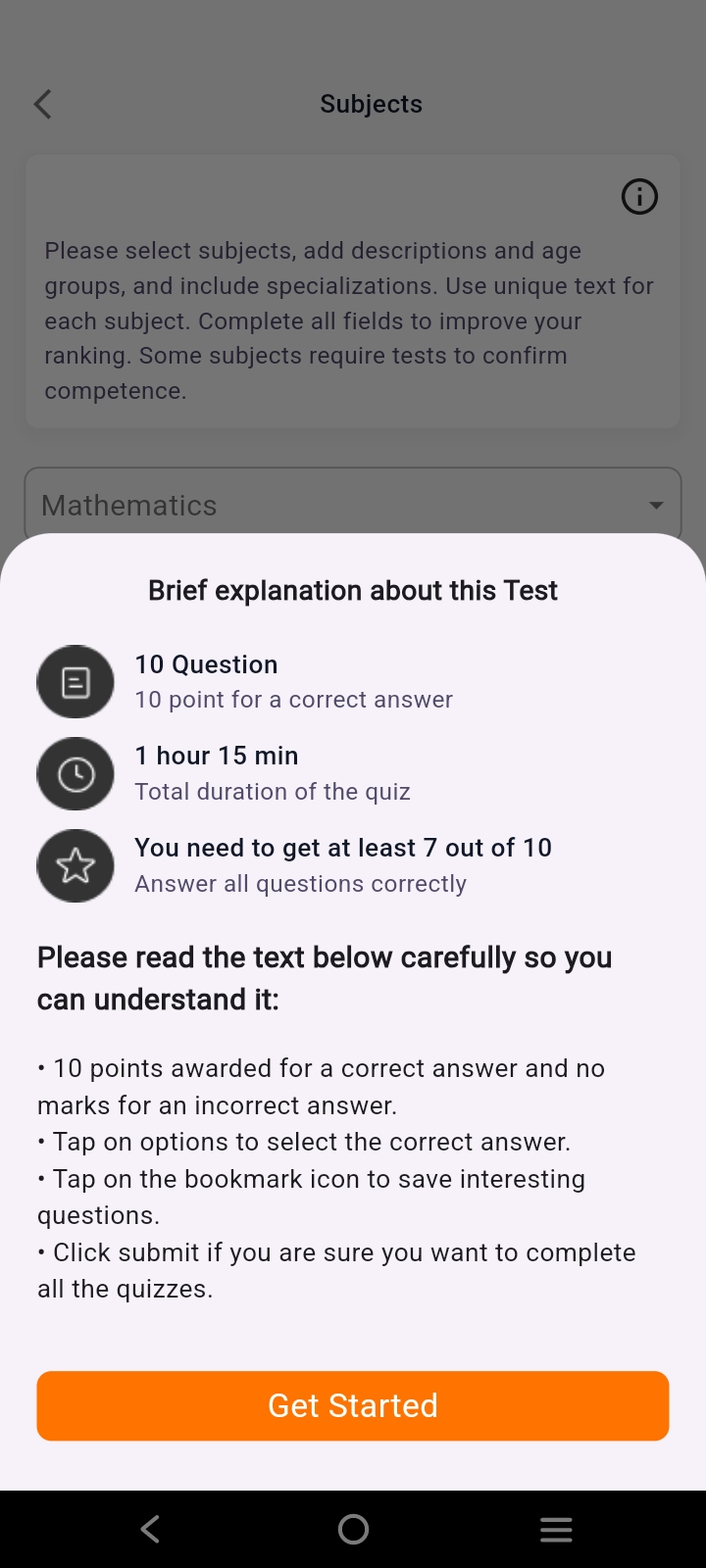The image size is (706, 1568).
Task: Open recent apps with the menu button
Action: [x=556, y=1529]
